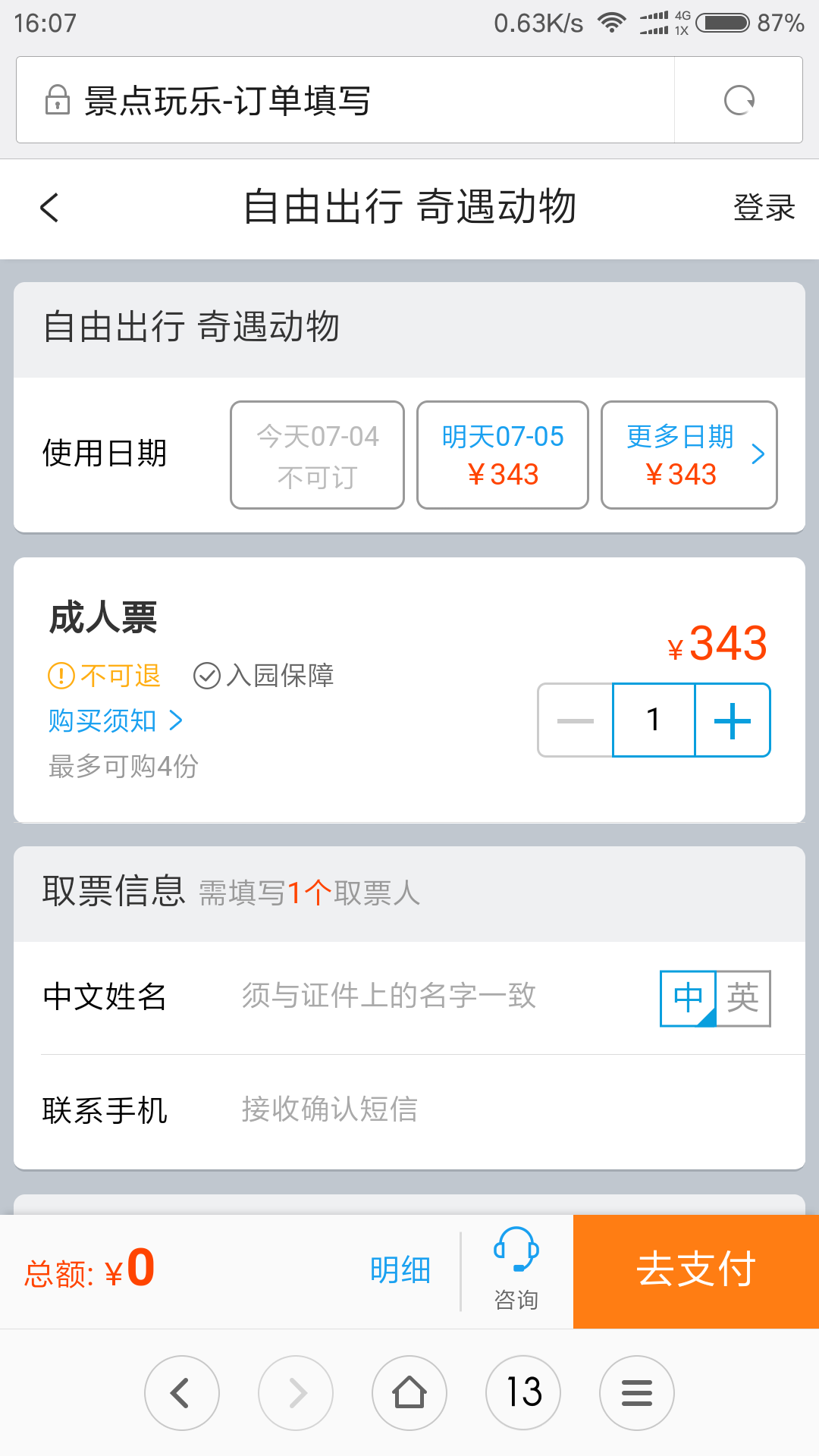Increase adult ticket quantity with plus
Viewport: 819px width, 1456px height.
coord(733,720)
